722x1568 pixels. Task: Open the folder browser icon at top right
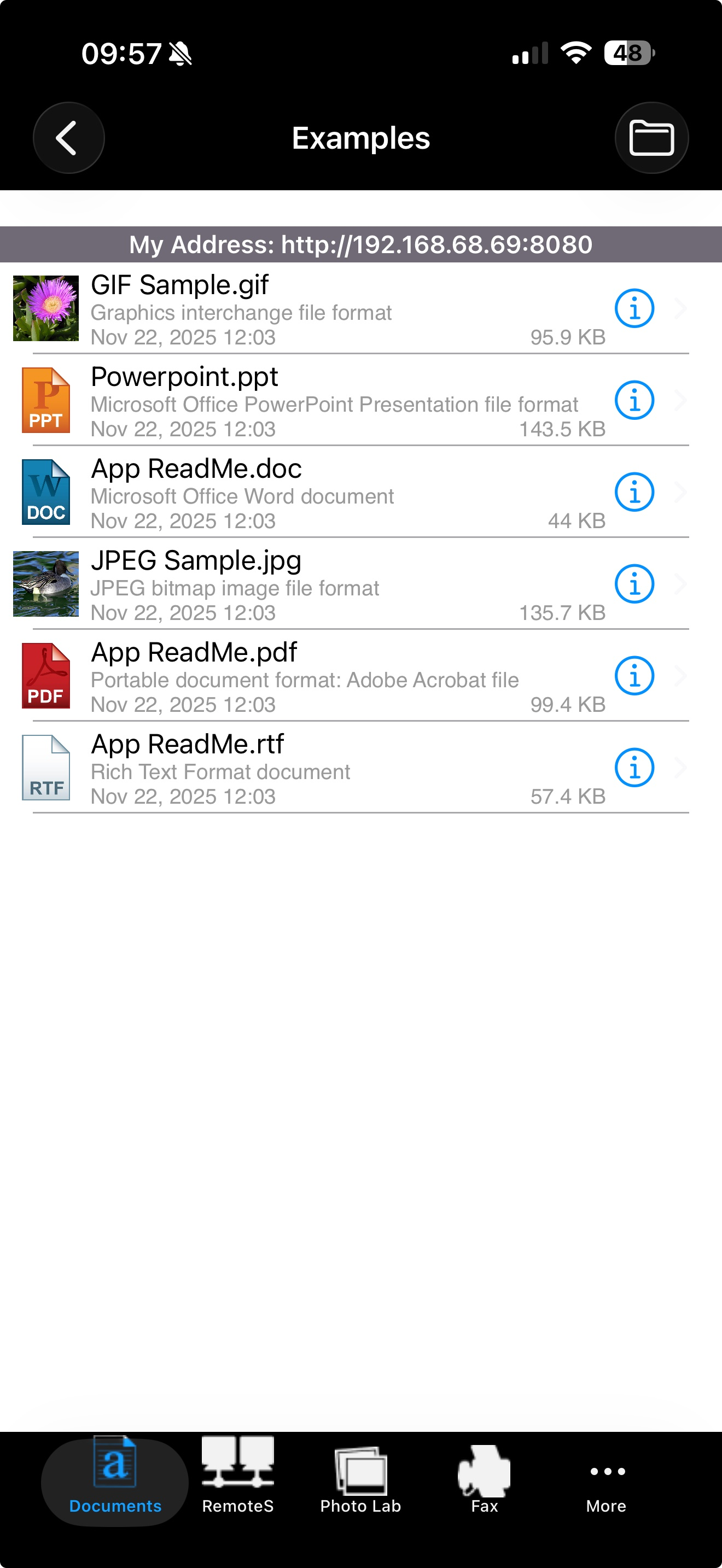coord(652,138)
